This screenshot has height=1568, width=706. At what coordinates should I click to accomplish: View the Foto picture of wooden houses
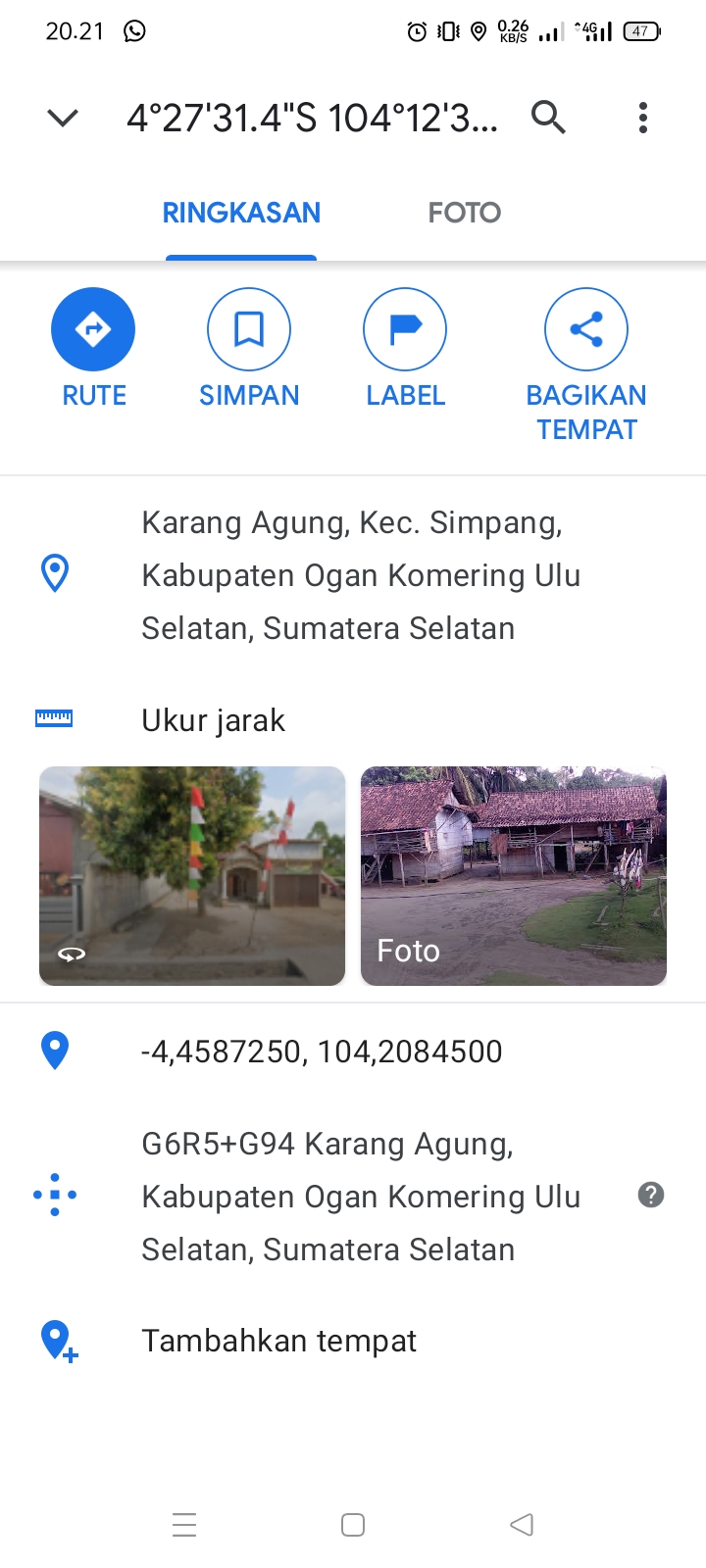point(514,875)
